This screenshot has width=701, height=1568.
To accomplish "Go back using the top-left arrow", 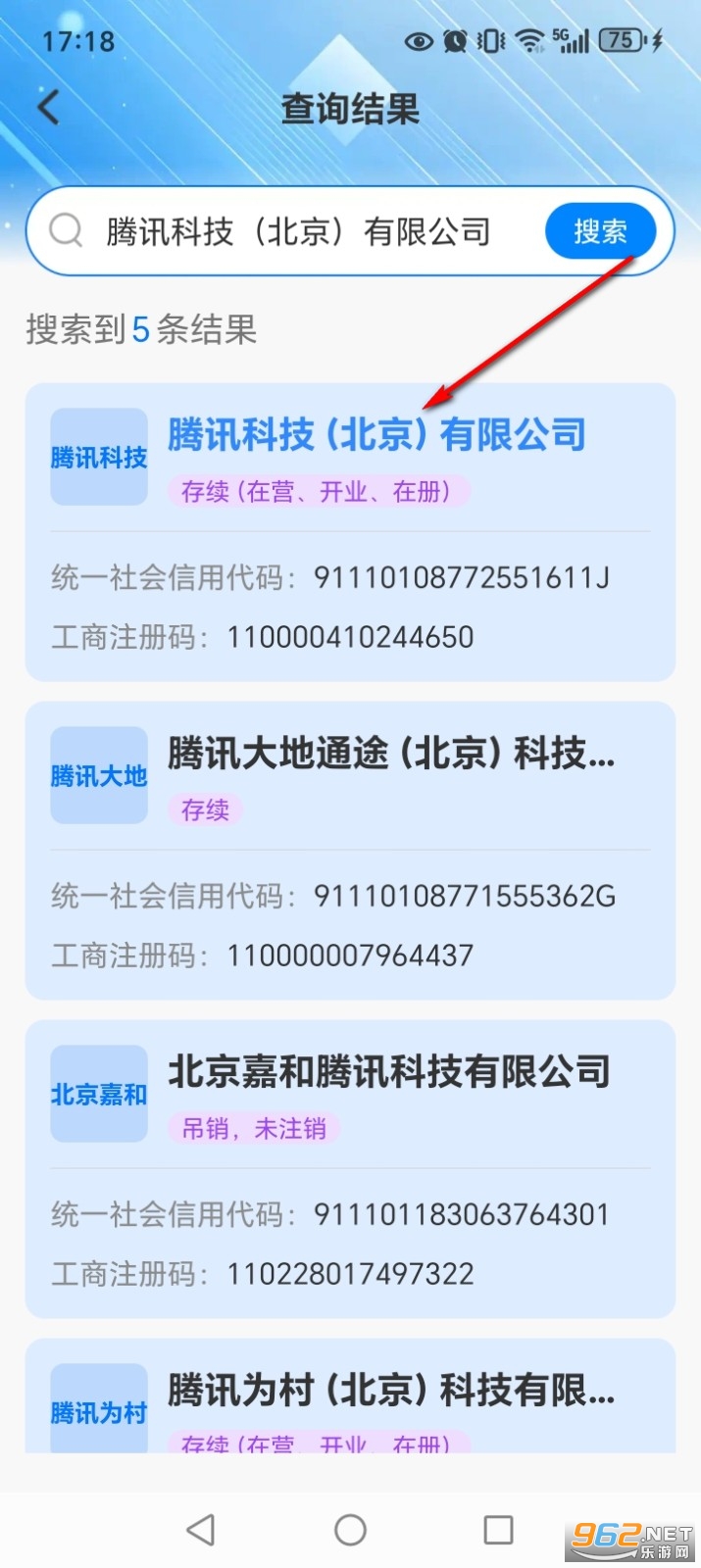I will point(48,107).
